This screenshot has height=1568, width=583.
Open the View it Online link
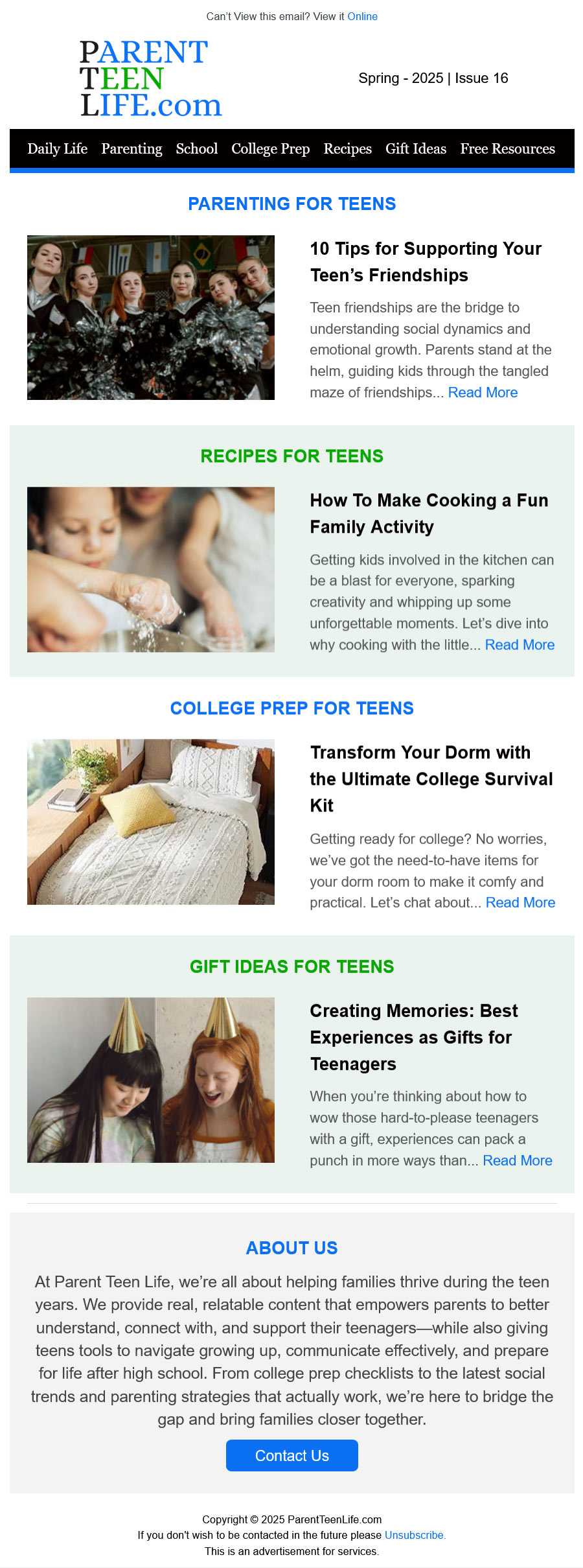(x=362, y=16)
